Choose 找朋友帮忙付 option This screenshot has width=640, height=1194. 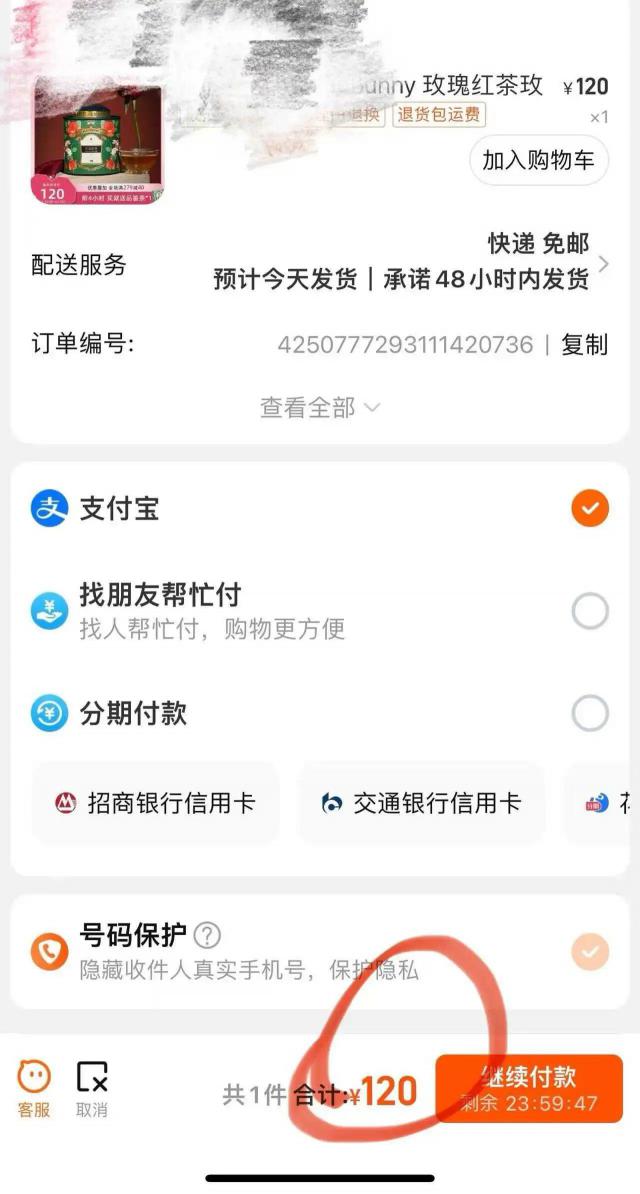[x=589, y=611]
